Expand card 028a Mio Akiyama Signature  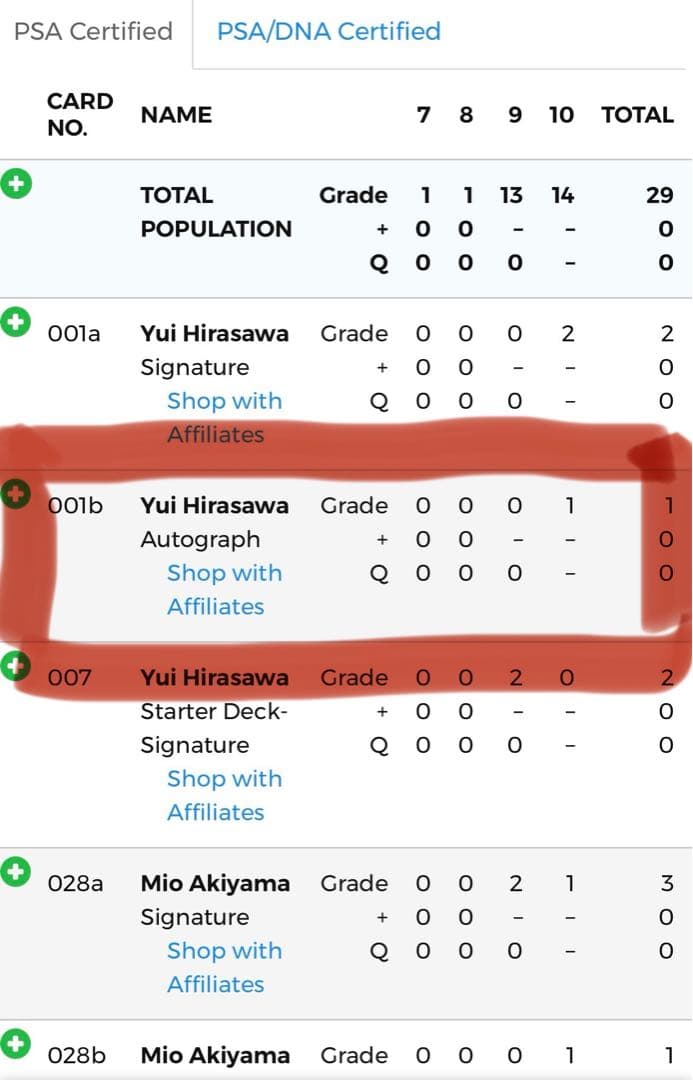click(x=16, y=872)
